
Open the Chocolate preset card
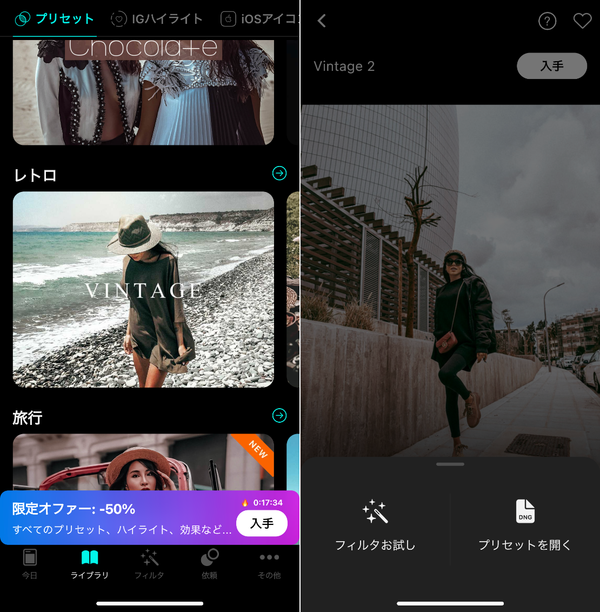[143, 92]
